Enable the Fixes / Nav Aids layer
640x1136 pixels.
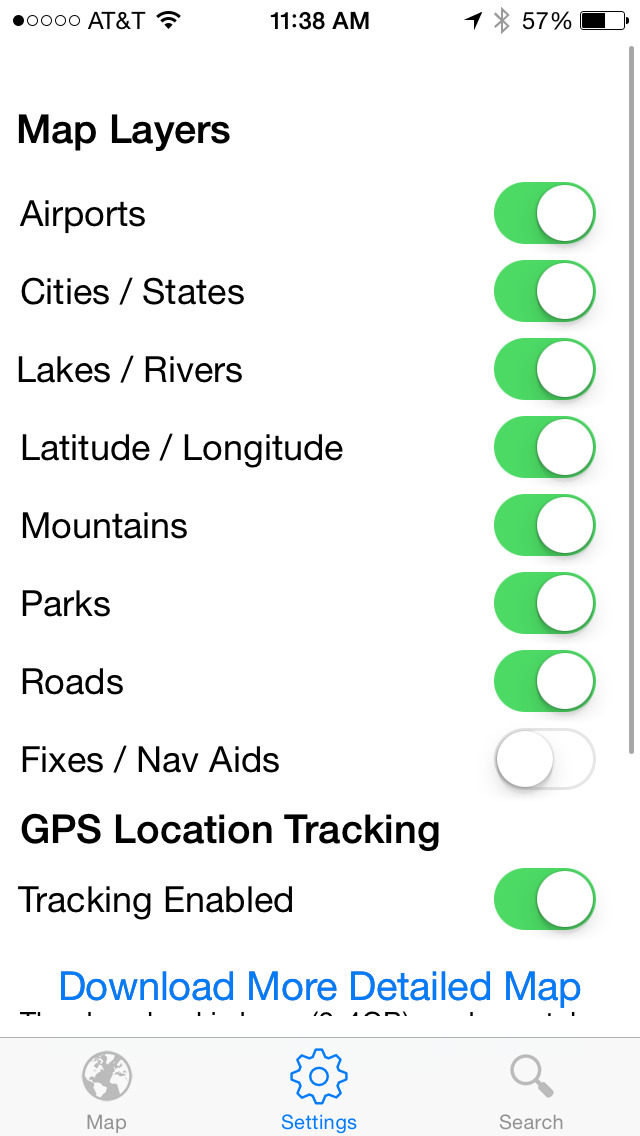544,759
